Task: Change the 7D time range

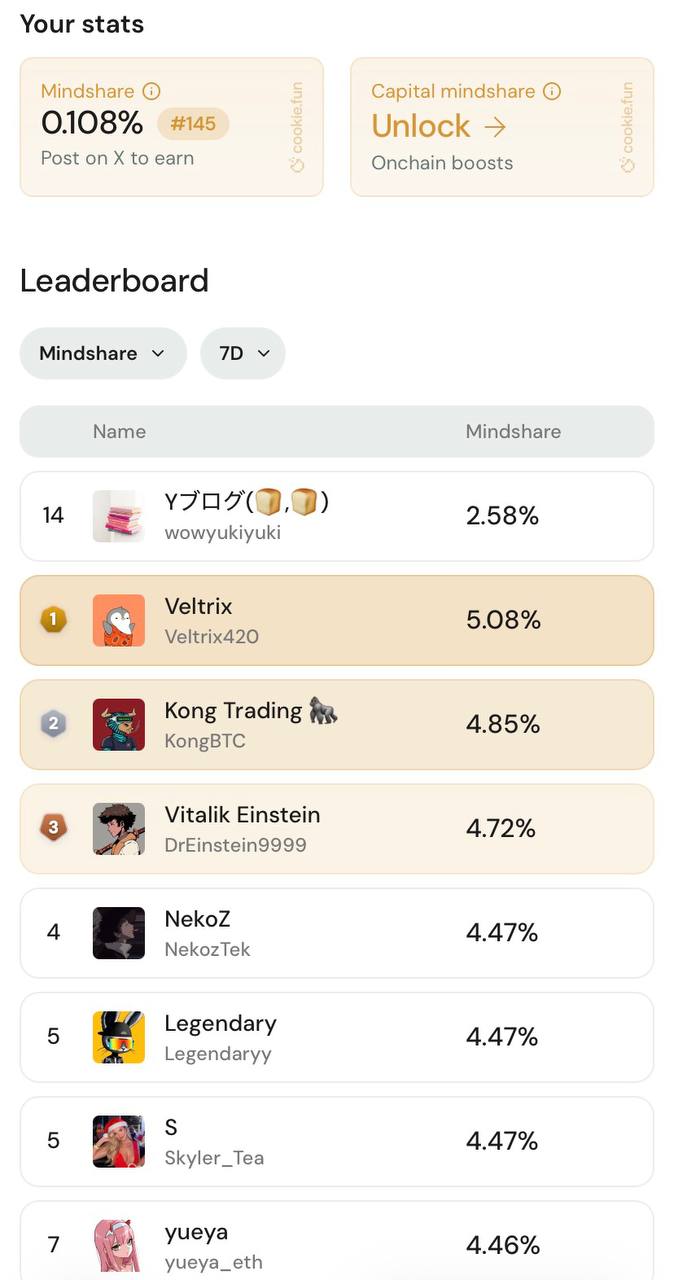Action: pos(243,353)
